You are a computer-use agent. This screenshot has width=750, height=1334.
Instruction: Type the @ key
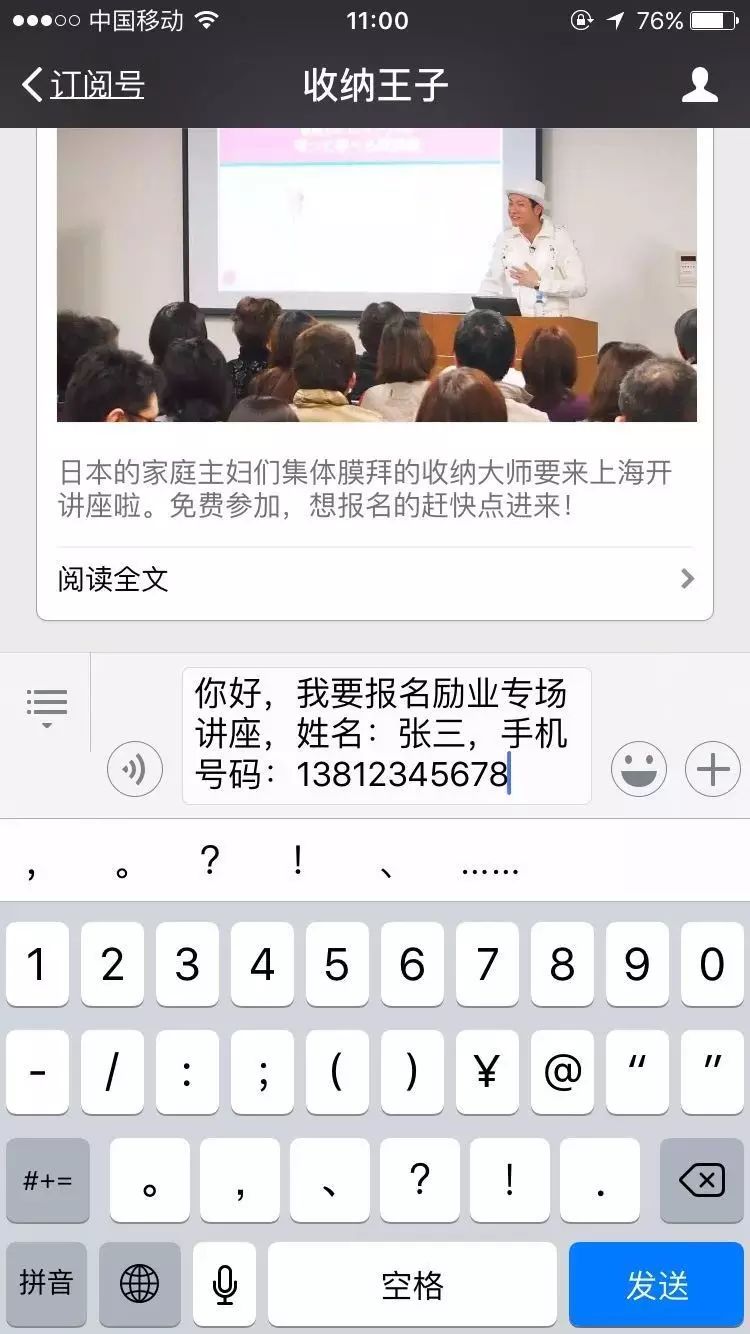[x=562, y=1073]
